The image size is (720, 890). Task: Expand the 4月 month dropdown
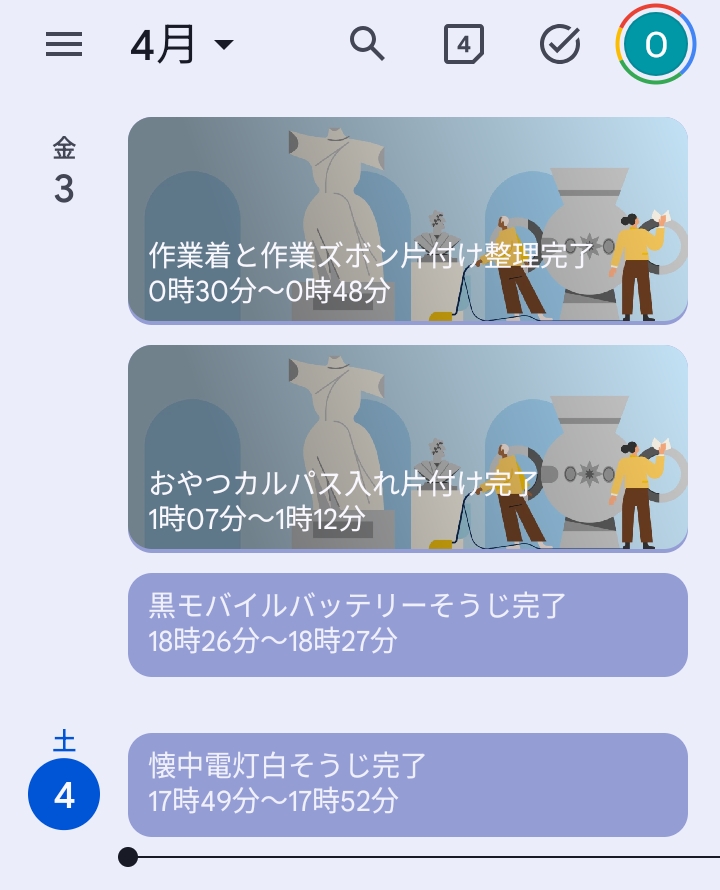point(182,45)
